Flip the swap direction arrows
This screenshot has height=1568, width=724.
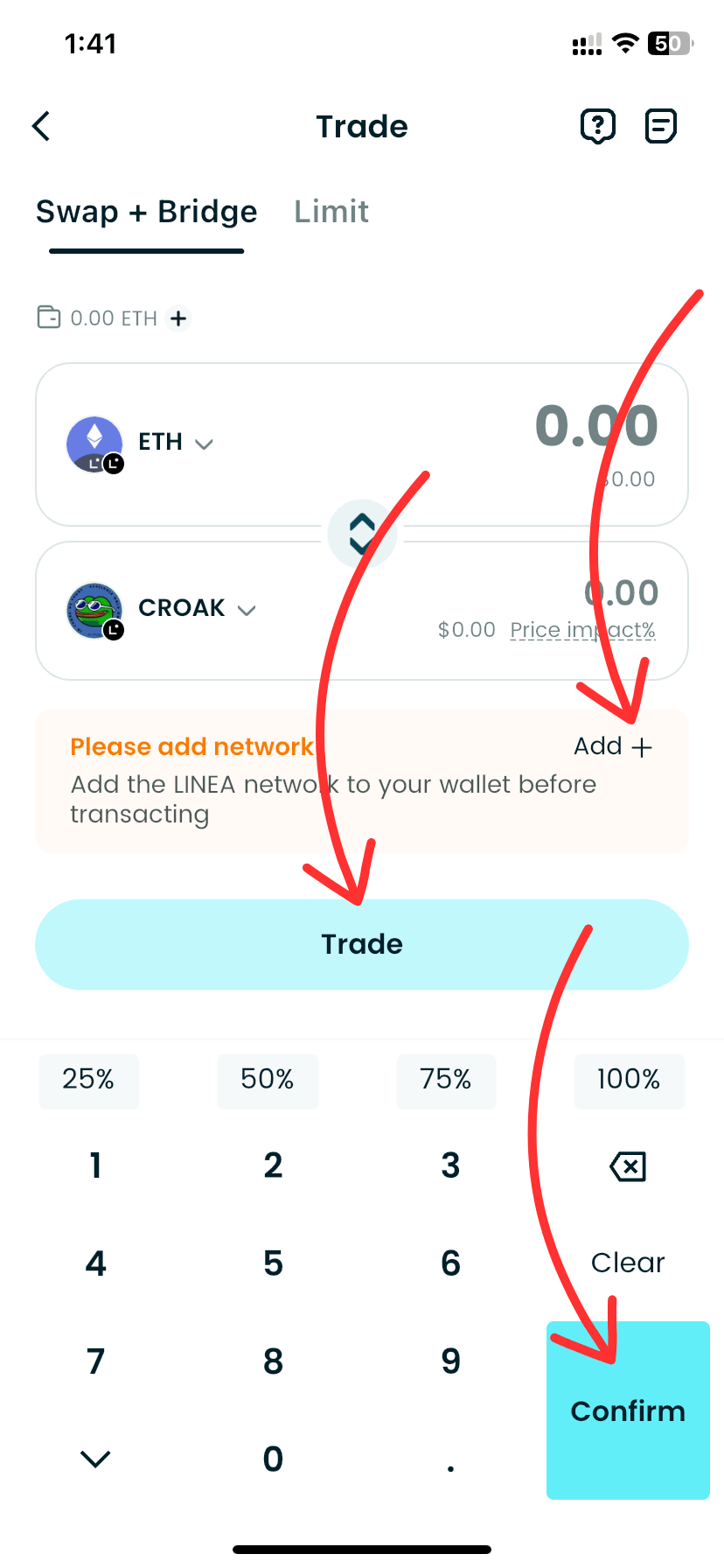362,533
